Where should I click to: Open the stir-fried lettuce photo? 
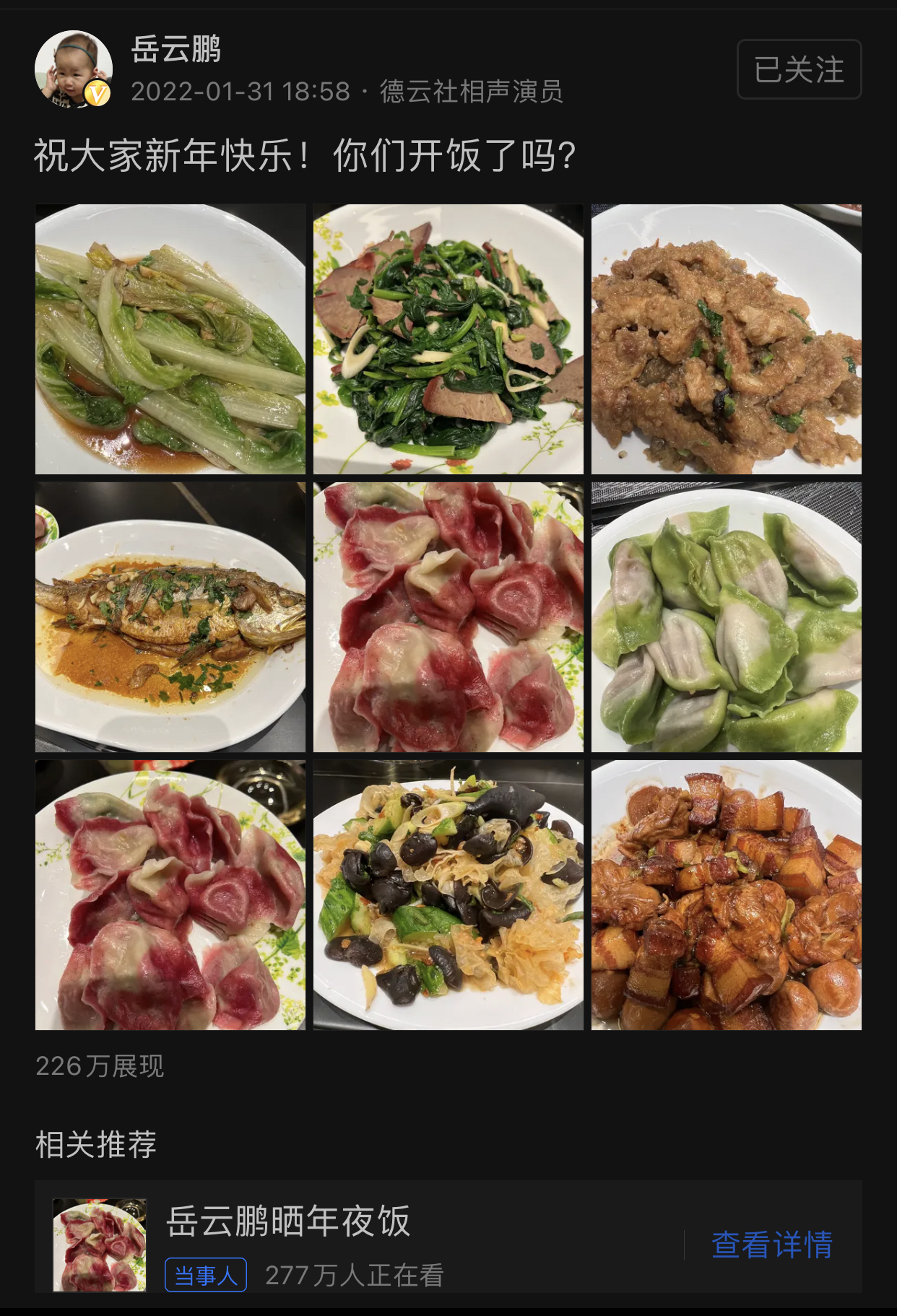170,339
